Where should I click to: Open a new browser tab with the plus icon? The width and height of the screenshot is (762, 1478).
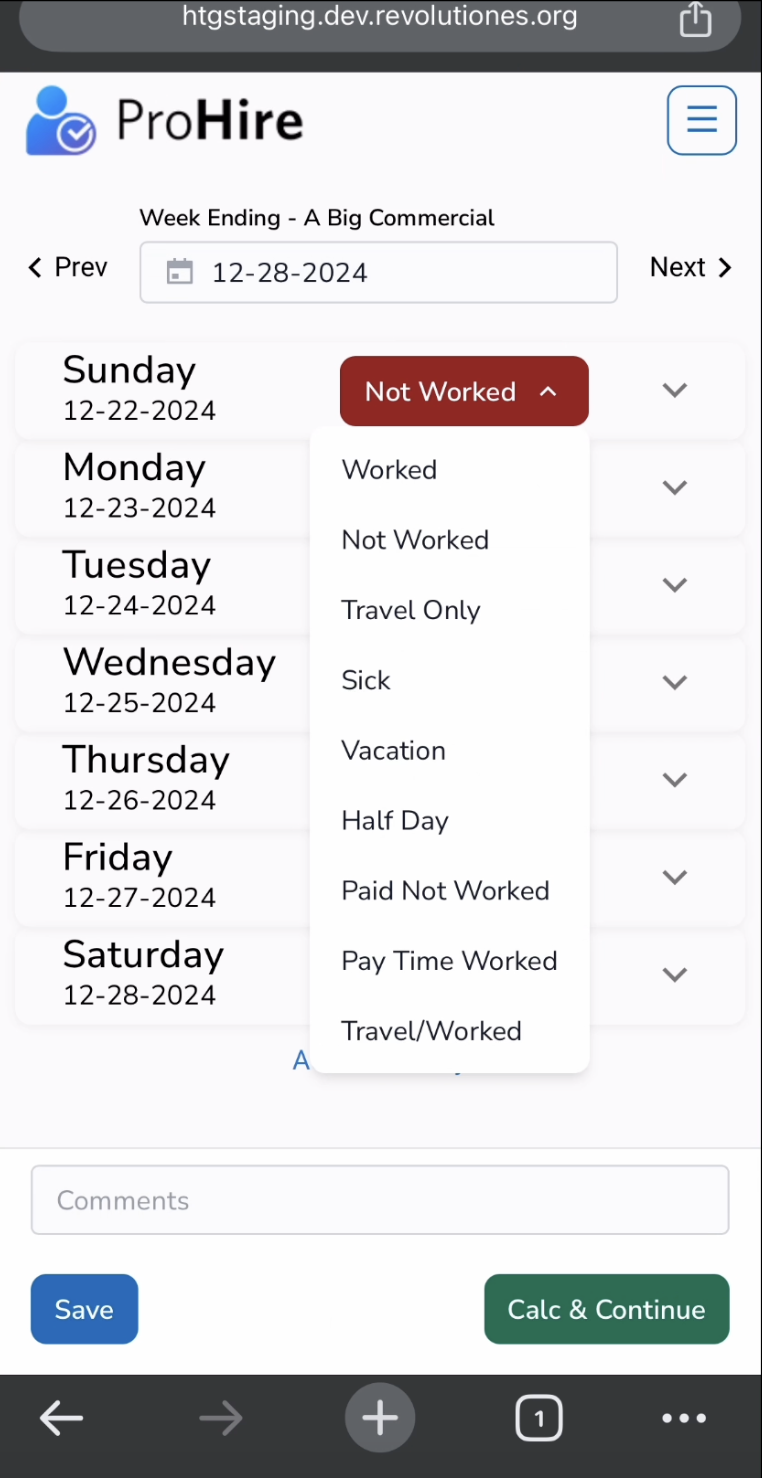(379, 1417)
